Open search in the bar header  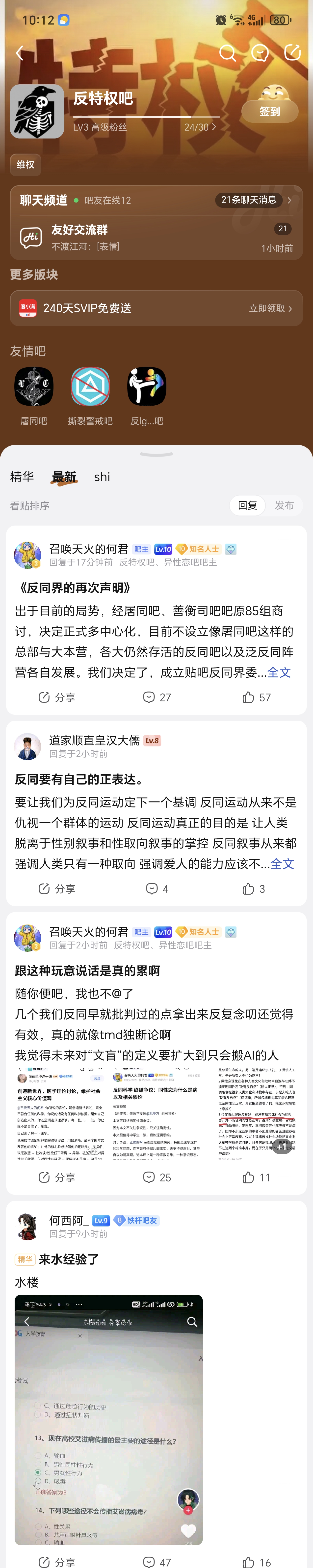click(x=227, y=53)
